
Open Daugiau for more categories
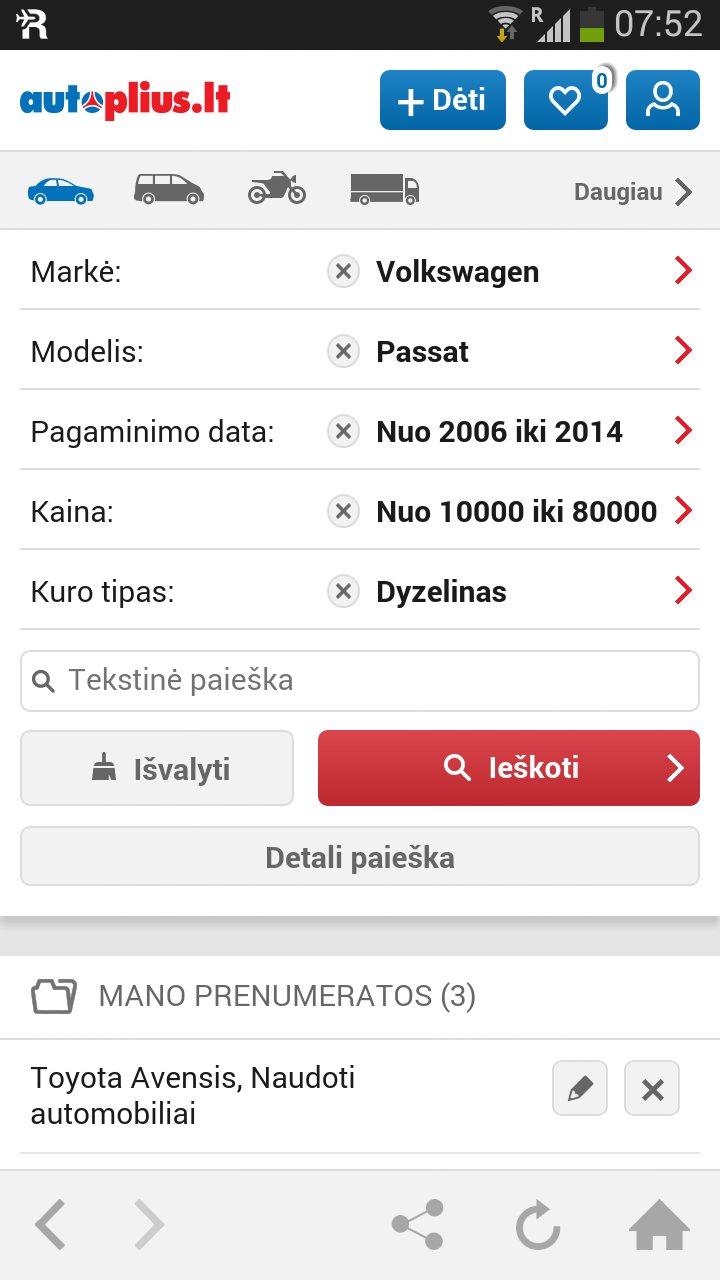click(x=633, y=192)
